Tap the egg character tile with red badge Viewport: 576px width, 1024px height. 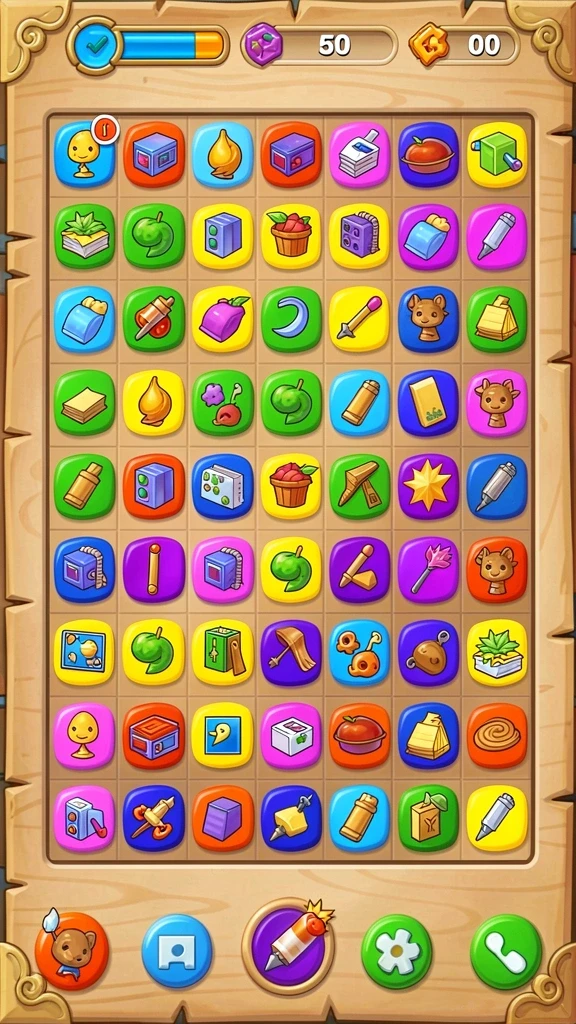point(86,153)
